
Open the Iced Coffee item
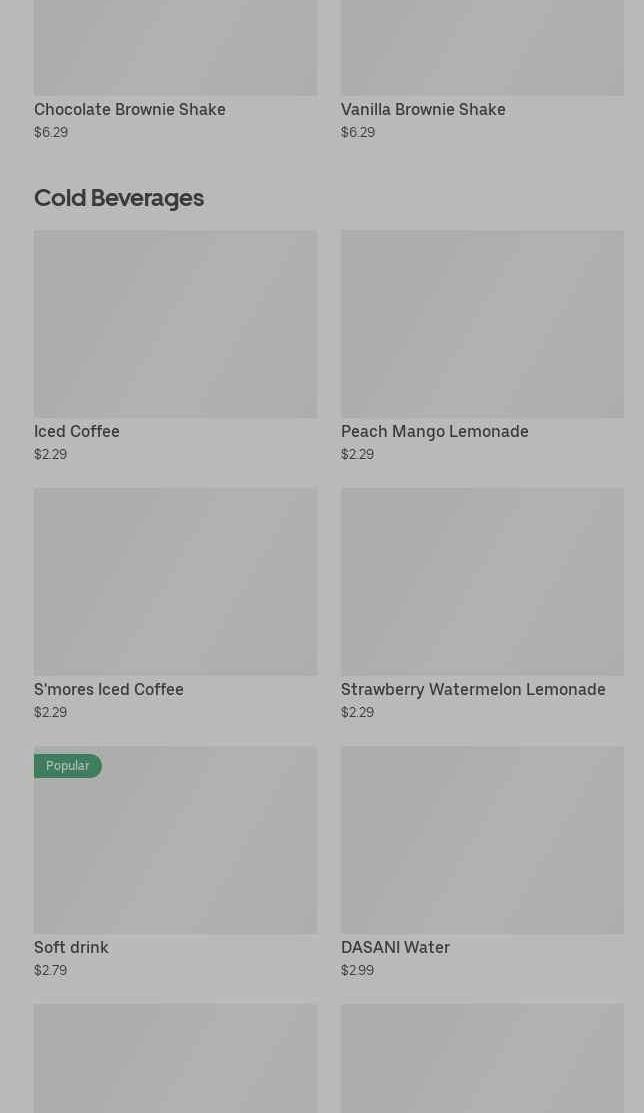[x=175, y=346]
